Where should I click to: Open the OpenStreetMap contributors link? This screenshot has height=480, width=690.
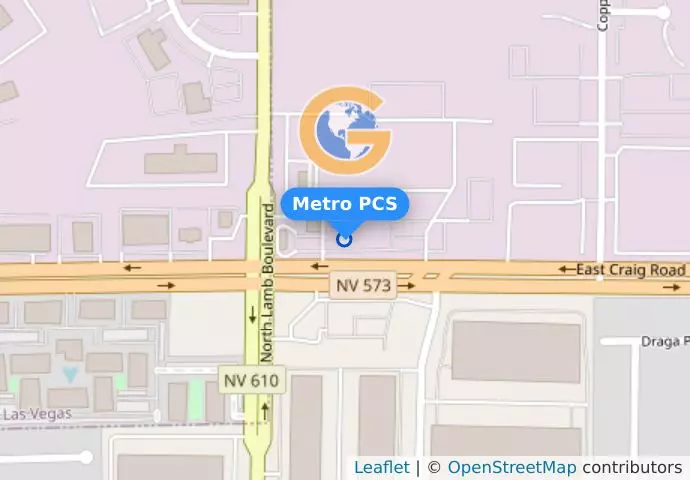511,467
